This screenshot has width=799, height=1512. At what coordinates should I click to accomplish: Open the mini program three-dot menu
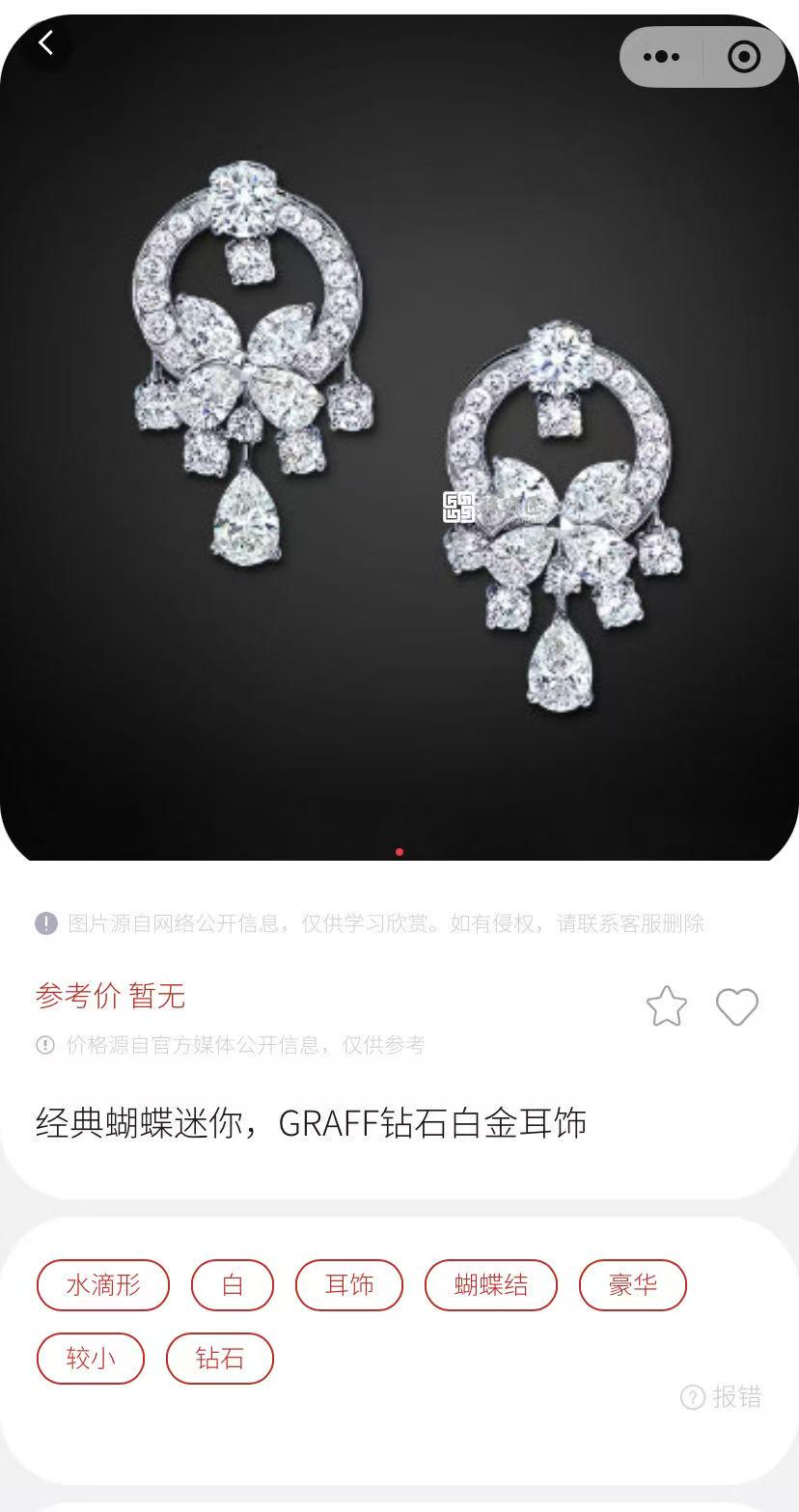[661, 57]
